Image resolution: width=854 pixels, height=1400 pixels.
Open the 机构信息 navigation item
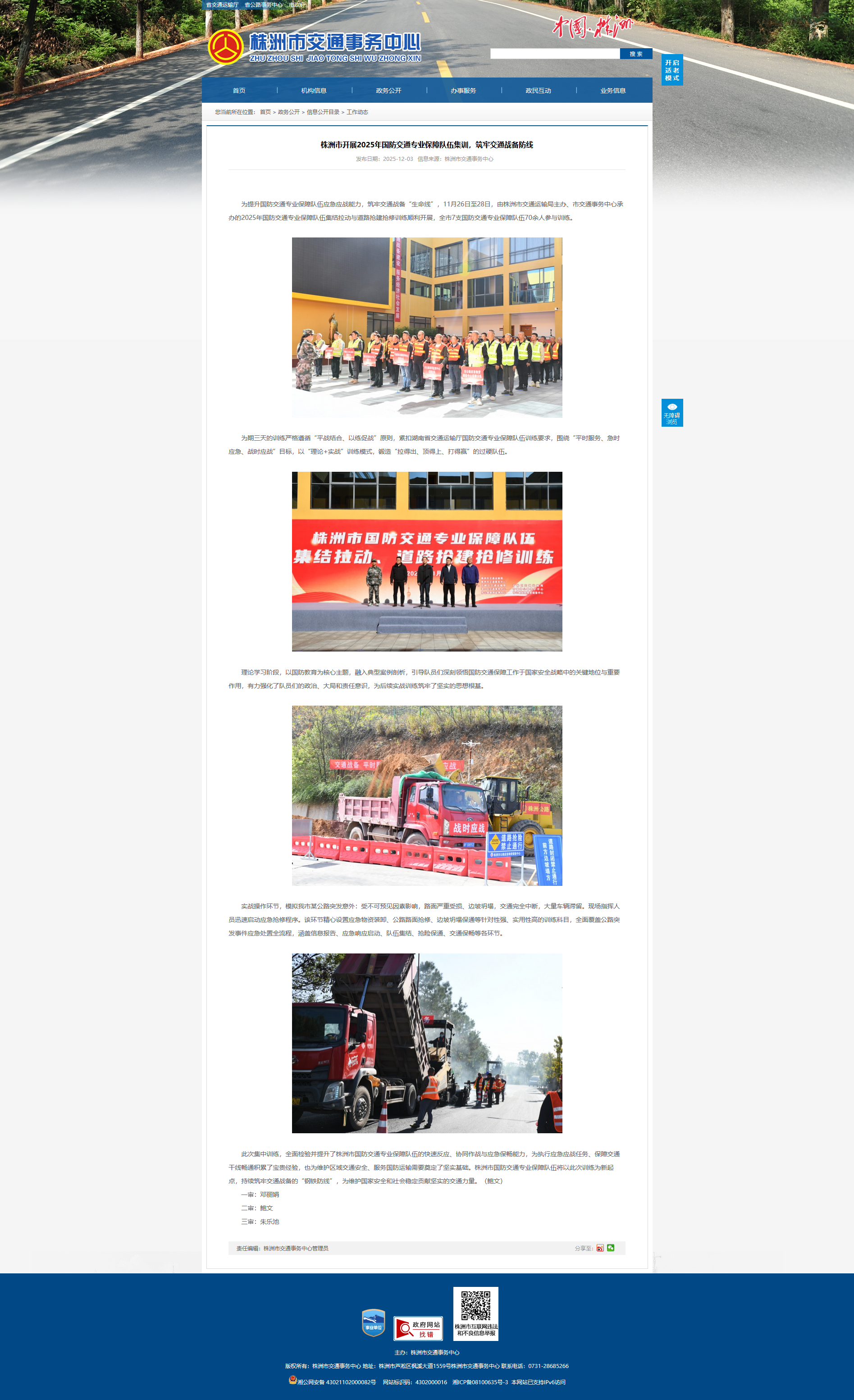click(314, 90)
